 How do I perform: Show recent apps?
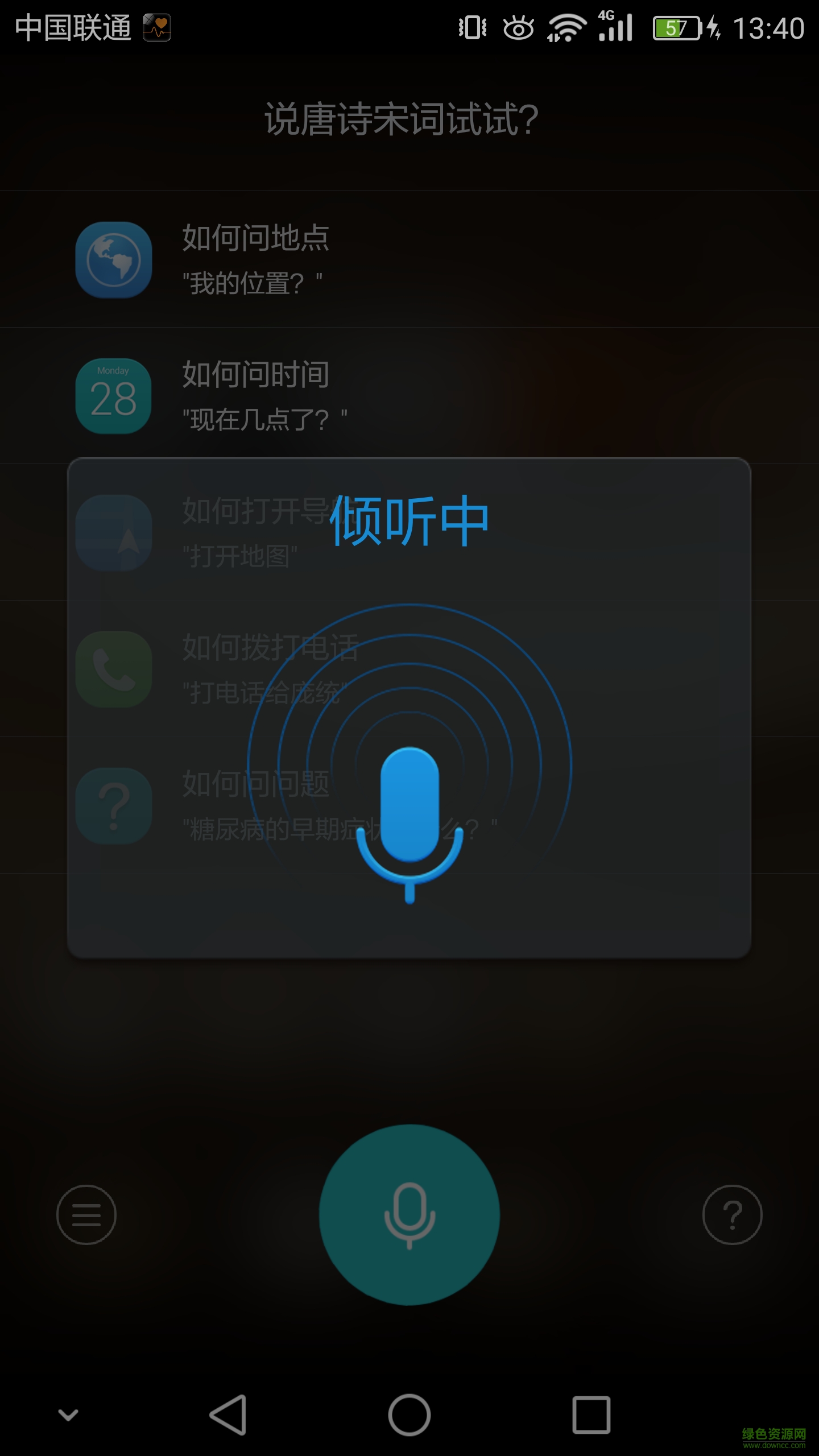pyautogui.click(x=591, y=1414)
